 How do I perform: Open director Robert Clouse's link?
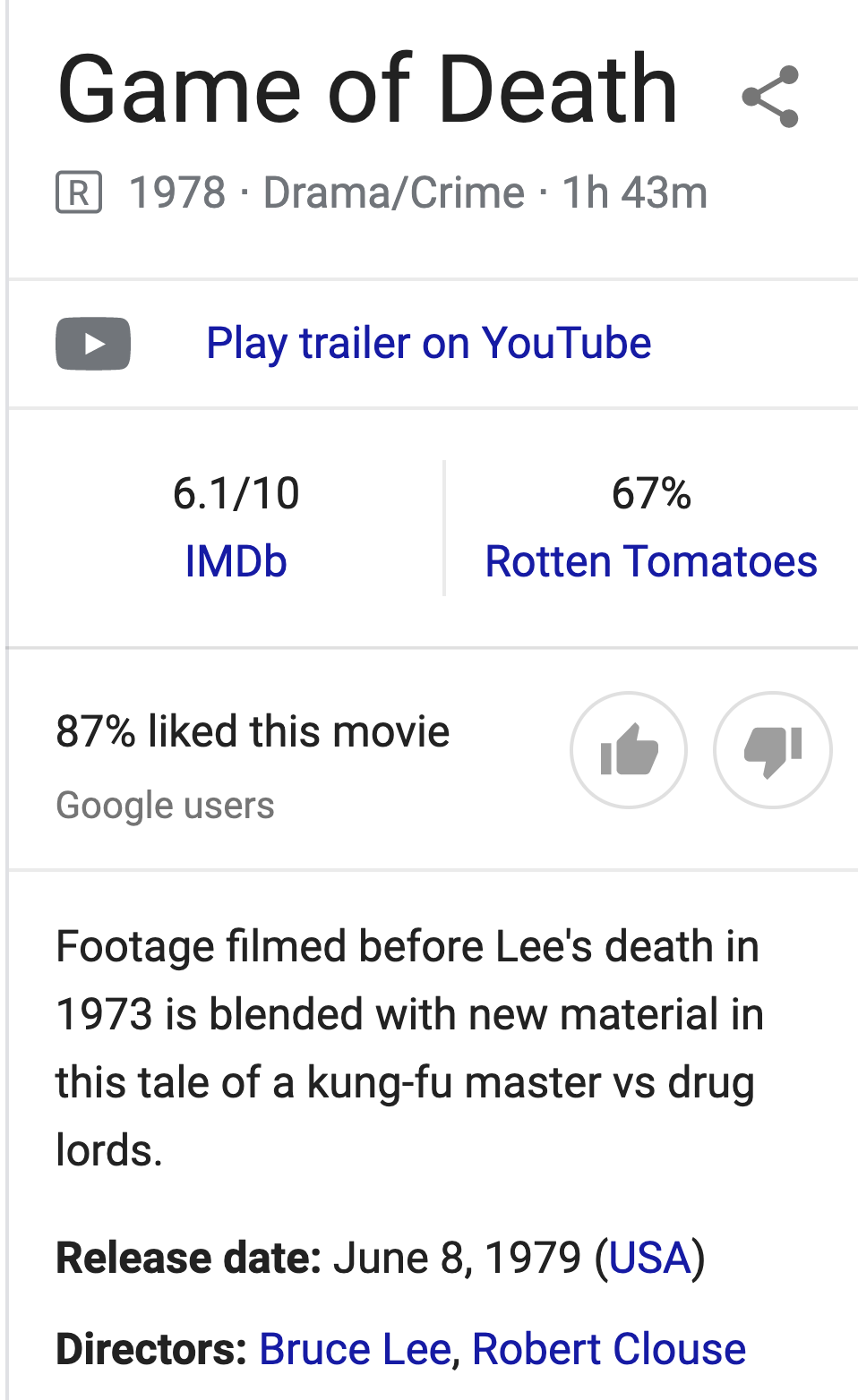(x=609, y=1349)
